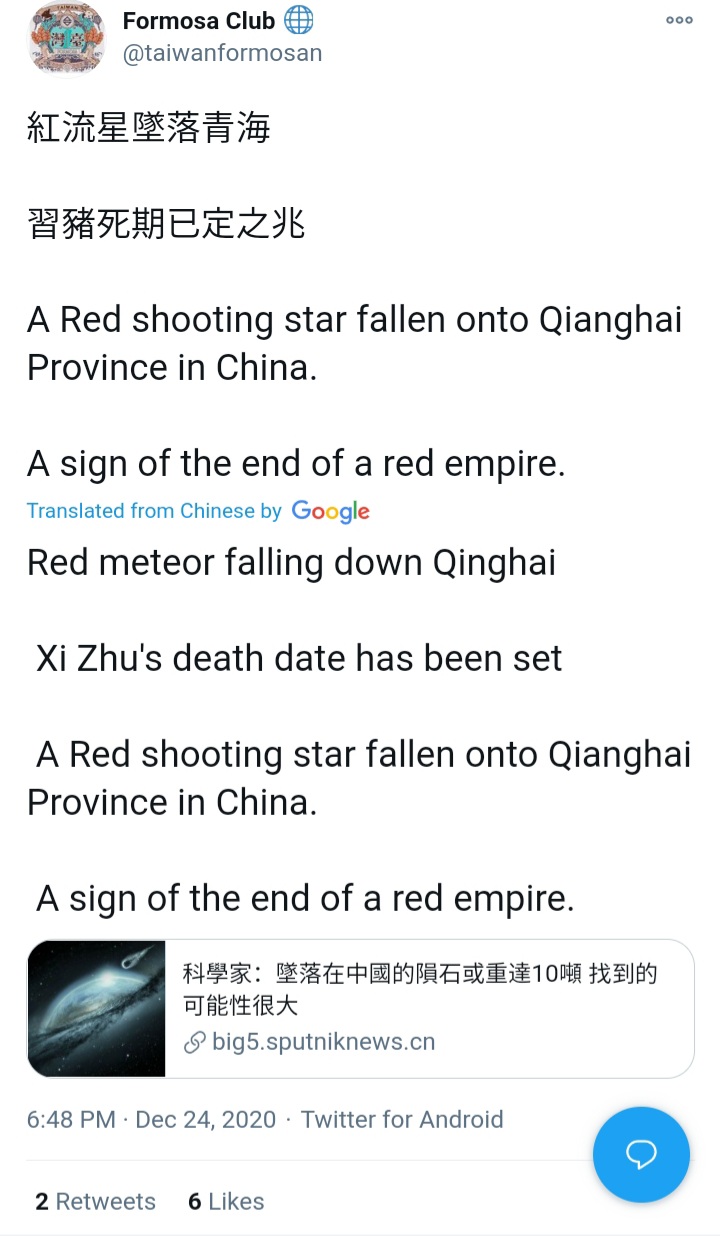Open the tweet's overflow menu
Screen dimensions: 720x1244
tap(679, 20)
